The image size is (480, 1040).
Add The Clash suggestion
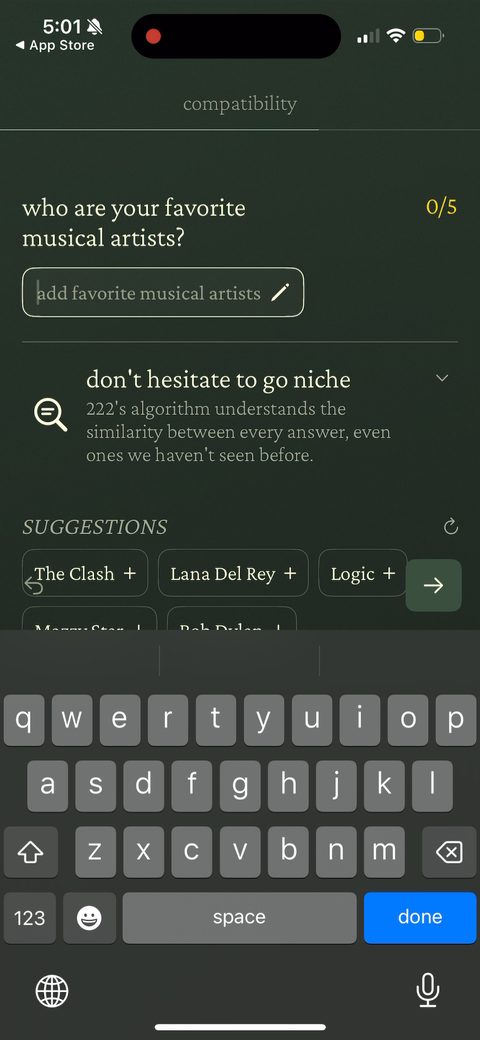(85, 573)
